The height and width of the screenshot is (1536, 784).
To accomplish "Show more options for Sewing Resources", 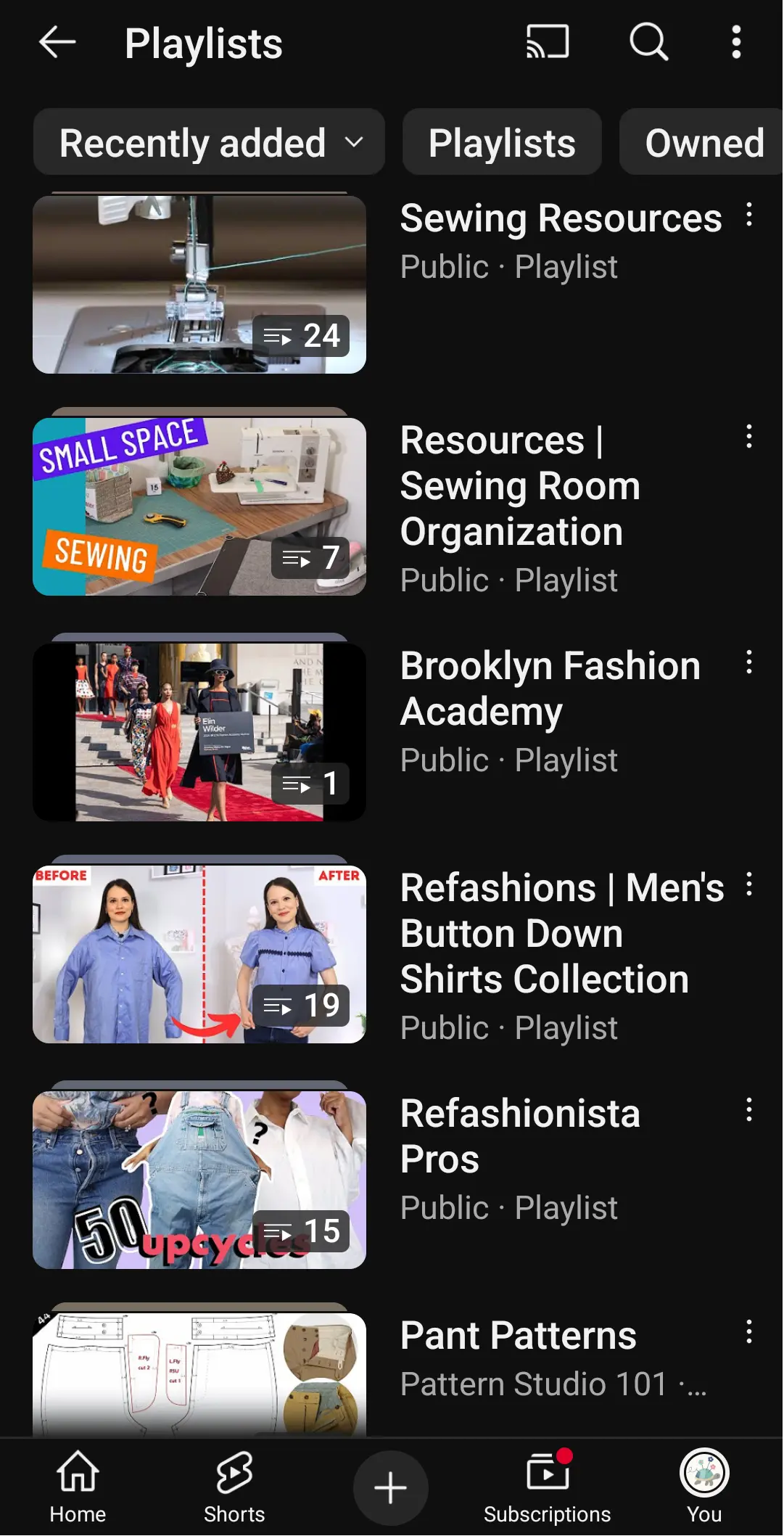I will [749, 215].
